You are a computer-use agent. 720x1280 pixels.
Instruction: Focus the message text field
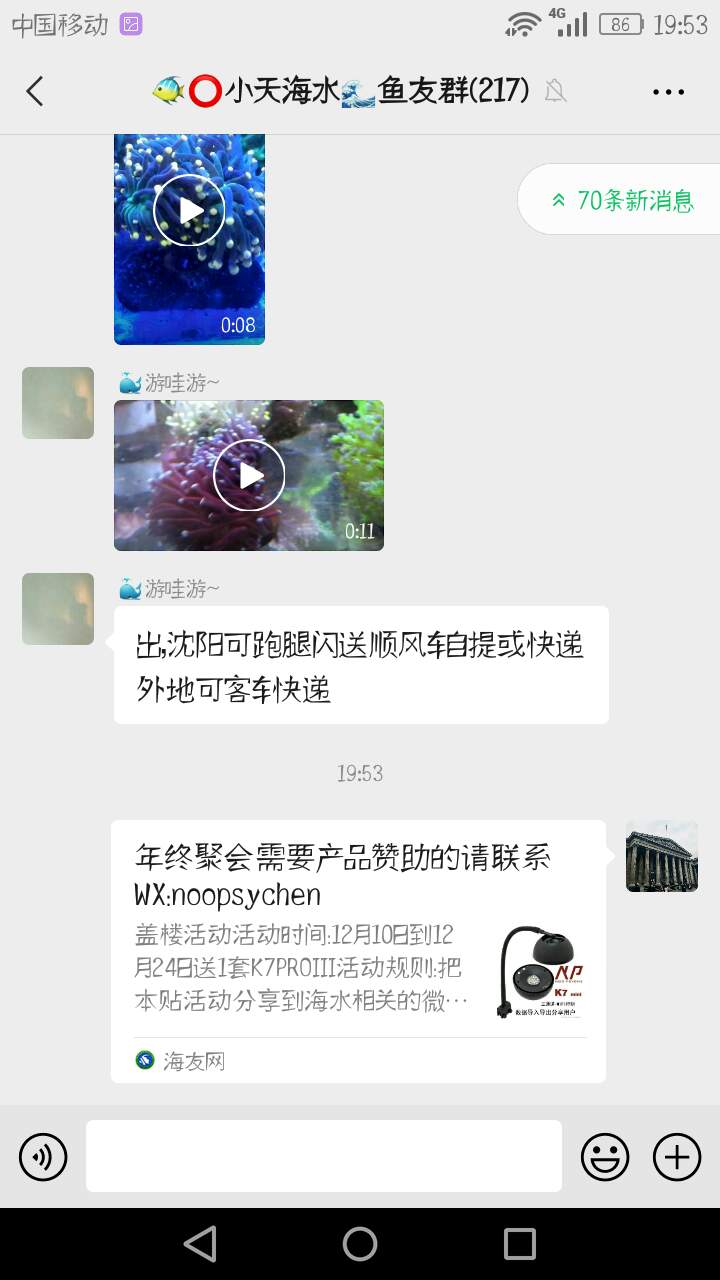click(323, 1156)
